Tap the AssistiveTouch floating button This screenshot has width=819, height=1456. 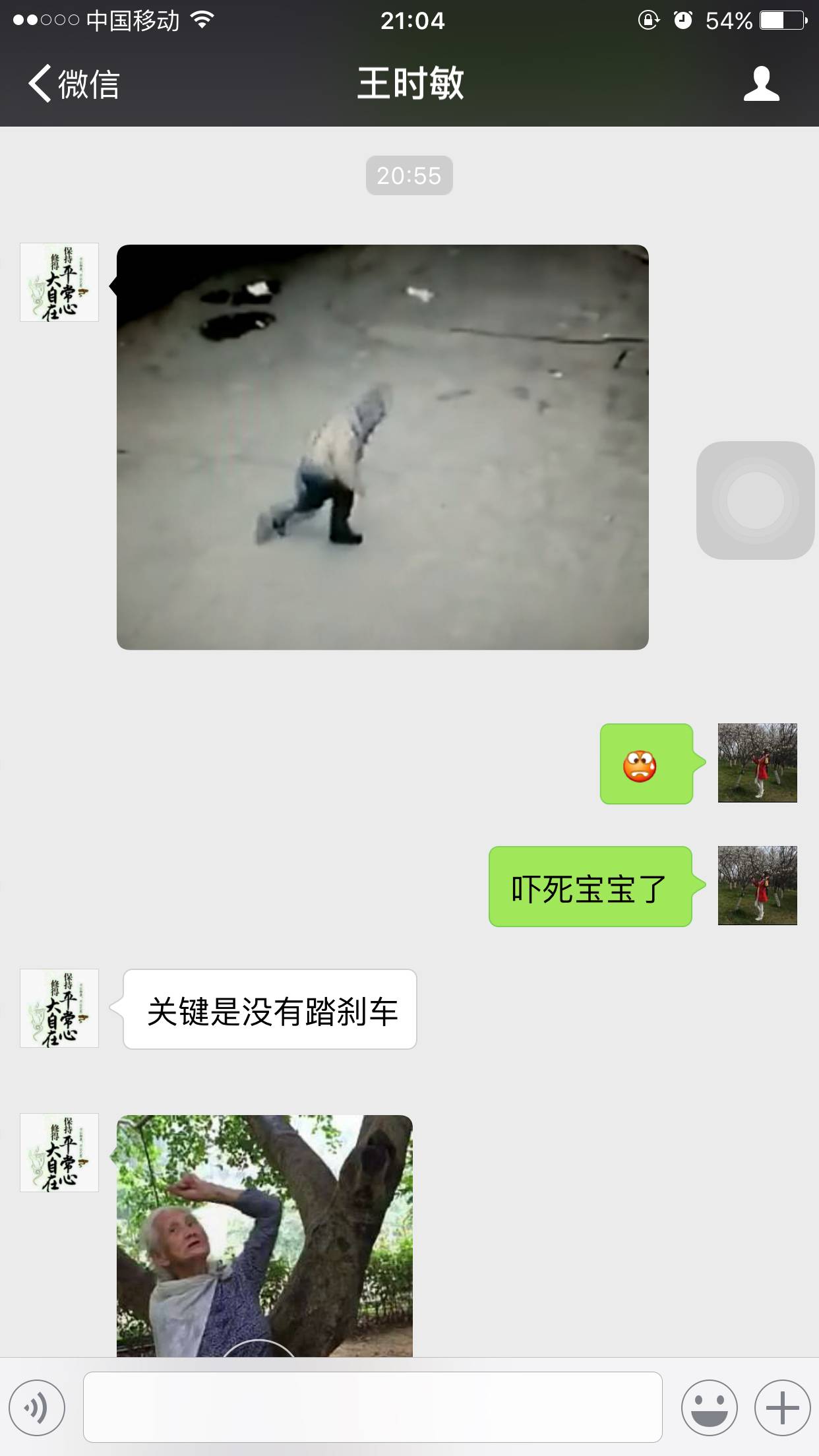point(755,501)
